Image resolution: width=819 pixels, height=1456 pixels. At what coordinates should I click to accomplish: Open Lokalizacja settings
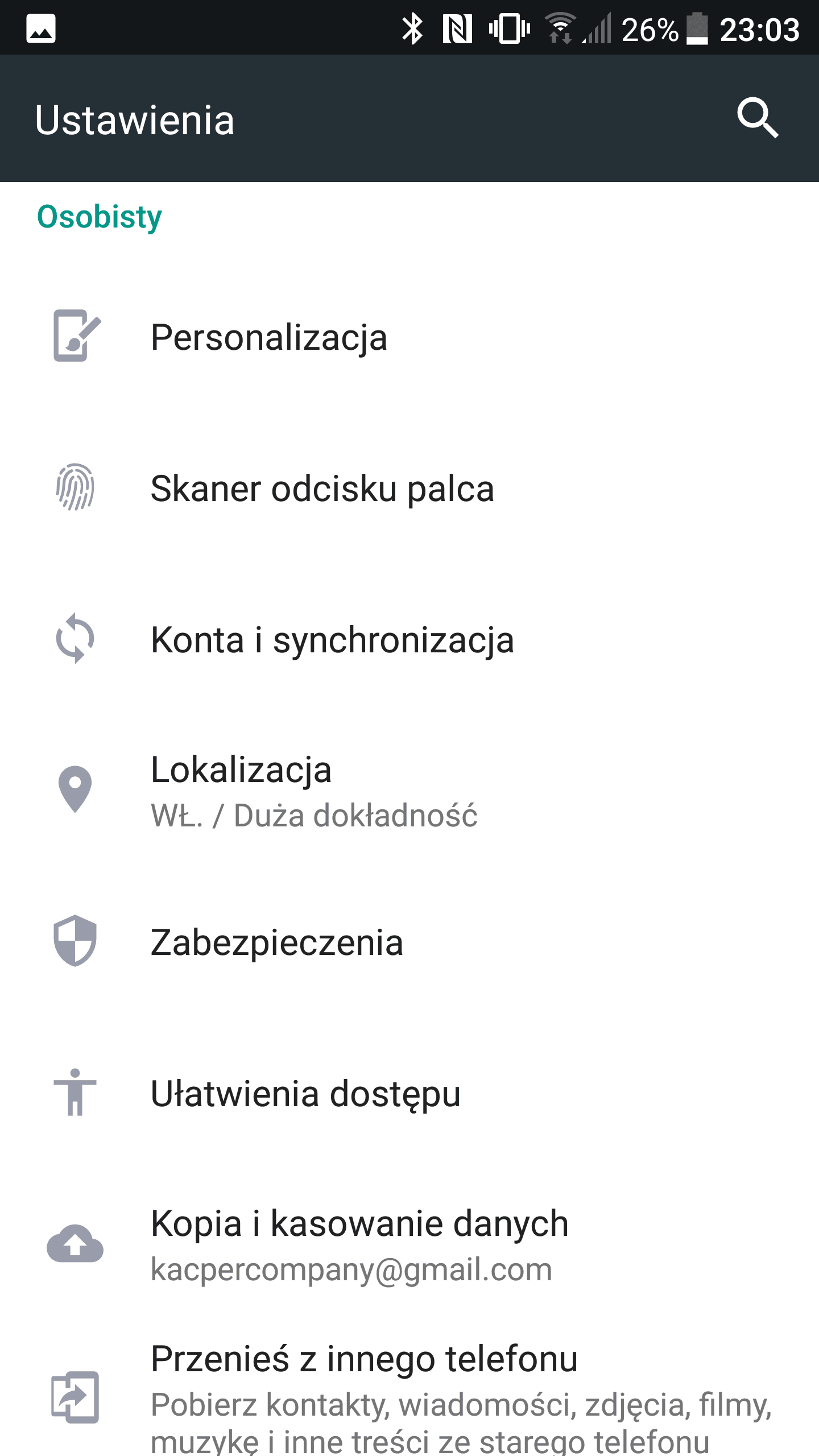click(409, 791)
